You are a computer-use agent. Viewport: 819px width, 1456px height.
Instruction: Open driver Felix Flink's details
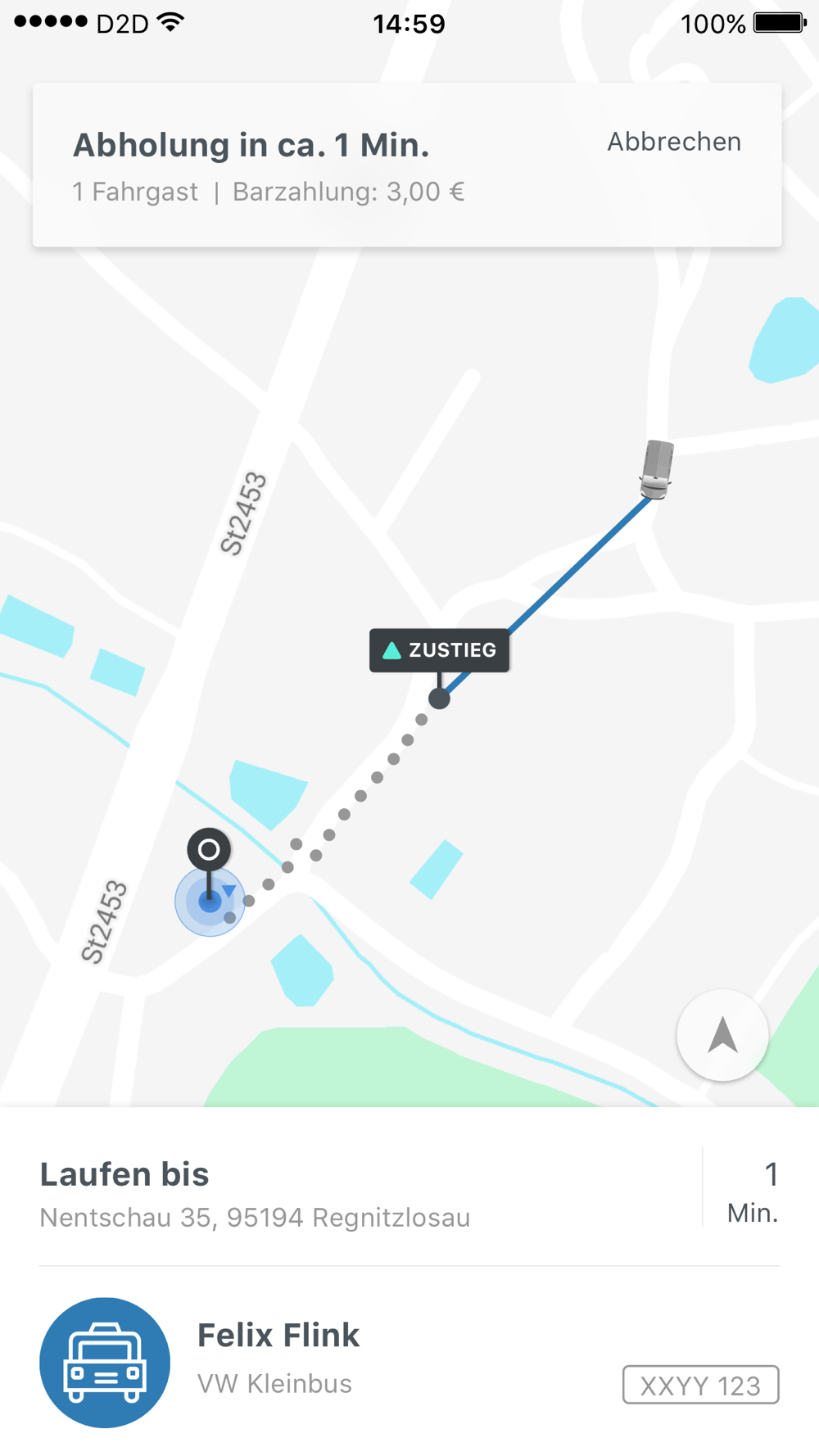(409, 1363)
